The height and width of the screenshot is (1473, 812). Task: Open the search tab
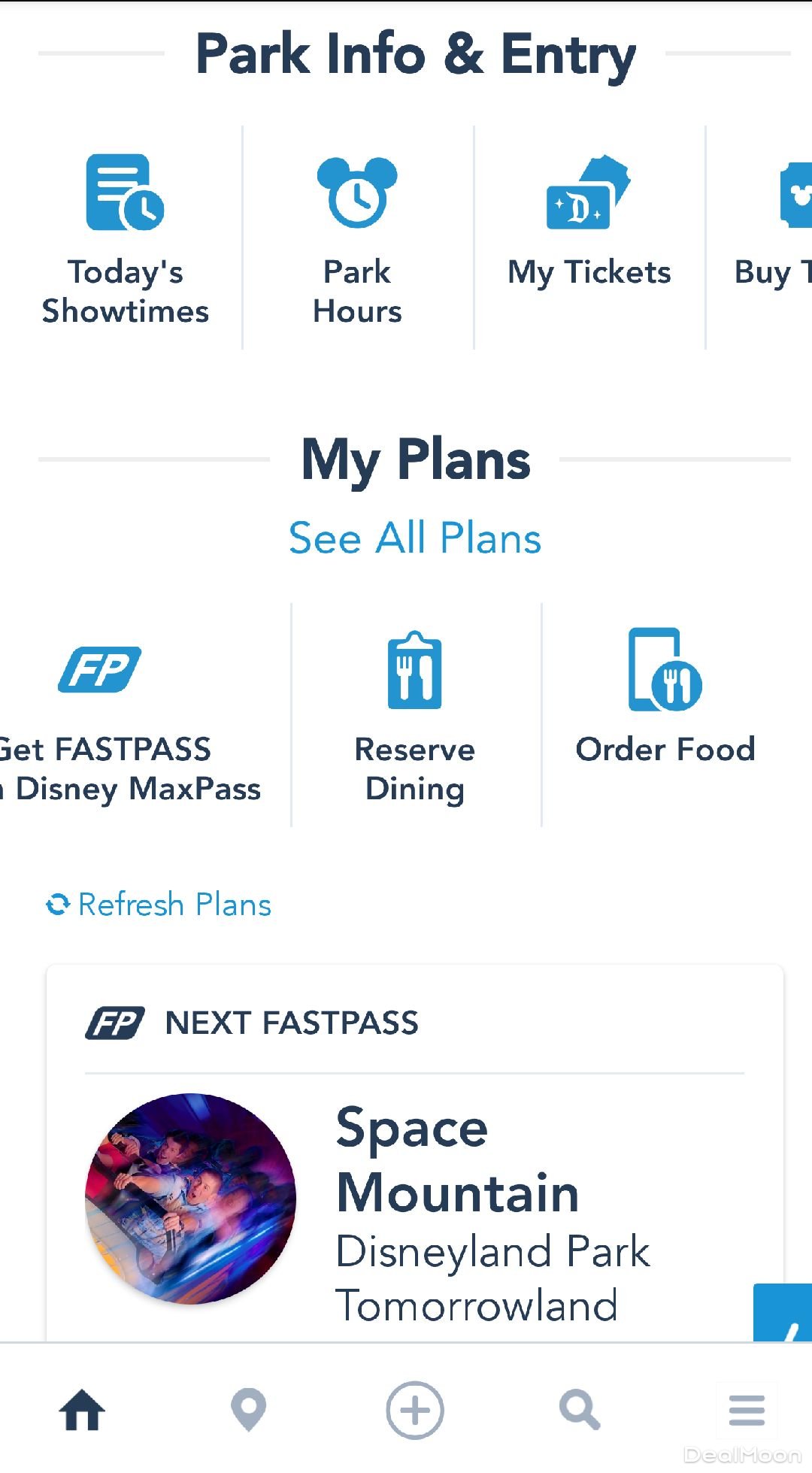tap(580, 1410)
